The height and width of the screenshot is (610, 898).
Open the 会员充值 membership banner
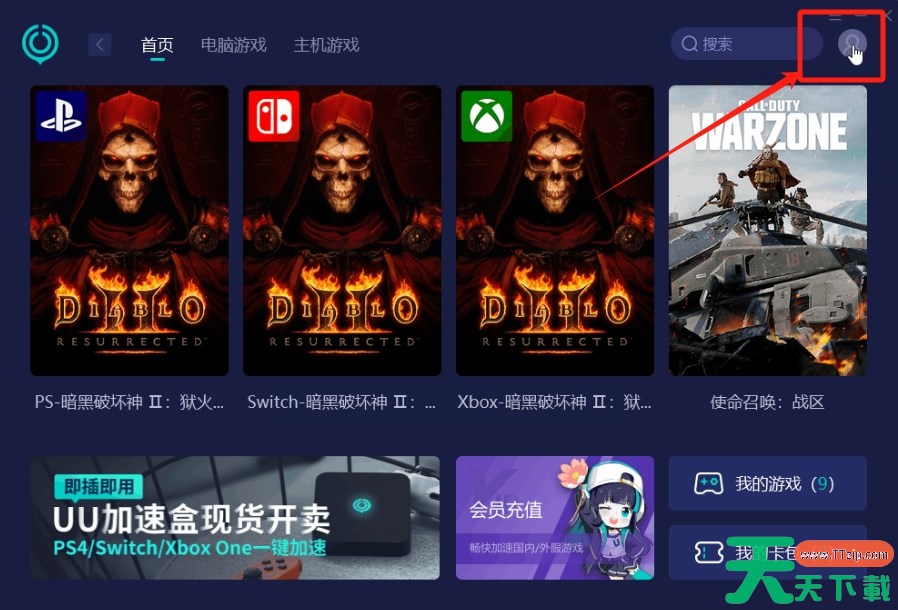[x=555, y=518]
